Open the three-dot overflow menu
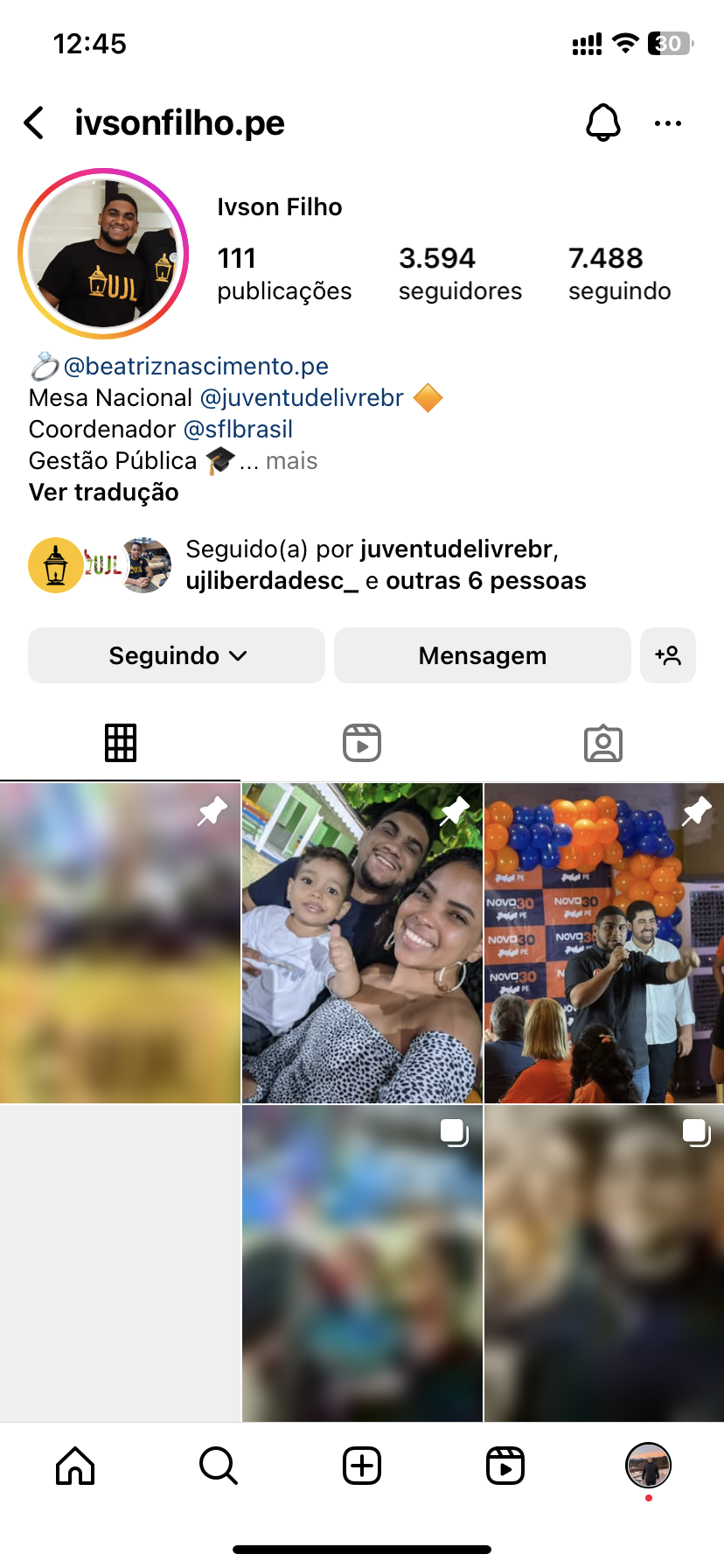The height and width of the screenshot is (1568, 724). (668, 123)
